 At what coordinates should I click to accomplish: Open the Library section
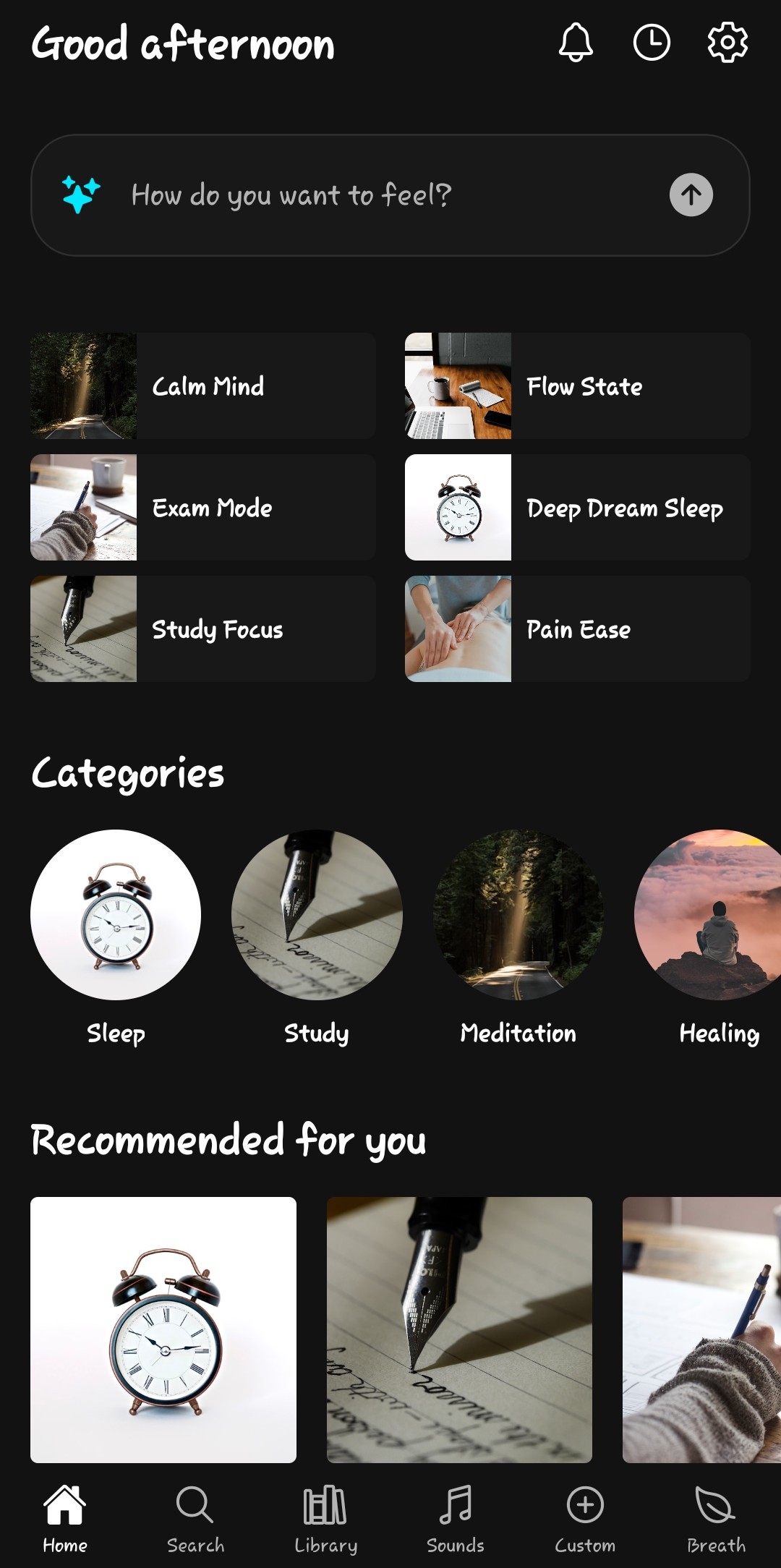[x=325, y=1519]
